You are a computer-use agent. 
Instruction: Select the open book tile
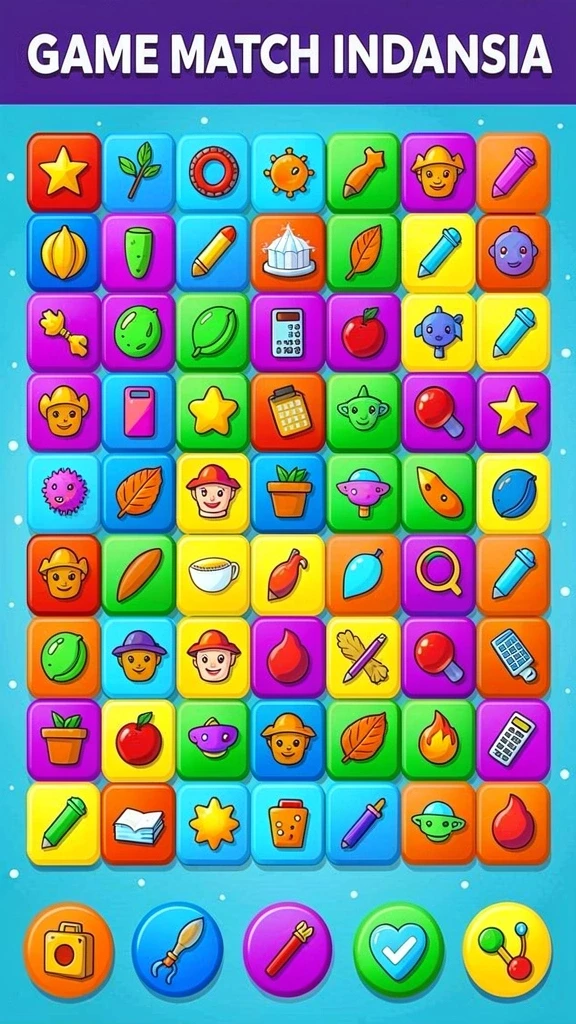click(138, 824)
